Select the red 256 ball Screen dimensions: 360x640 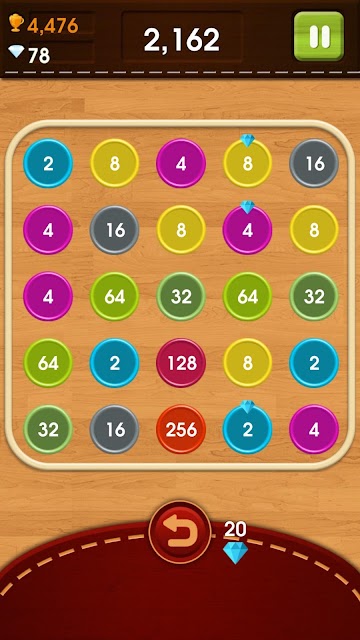tap(181, 429)
